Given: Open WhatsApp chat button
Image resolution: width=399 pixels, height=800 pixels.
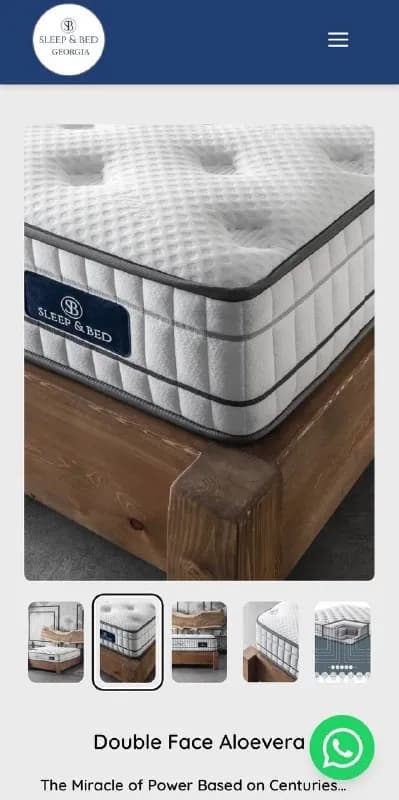Looking at the screenshot, I should 342,747.
